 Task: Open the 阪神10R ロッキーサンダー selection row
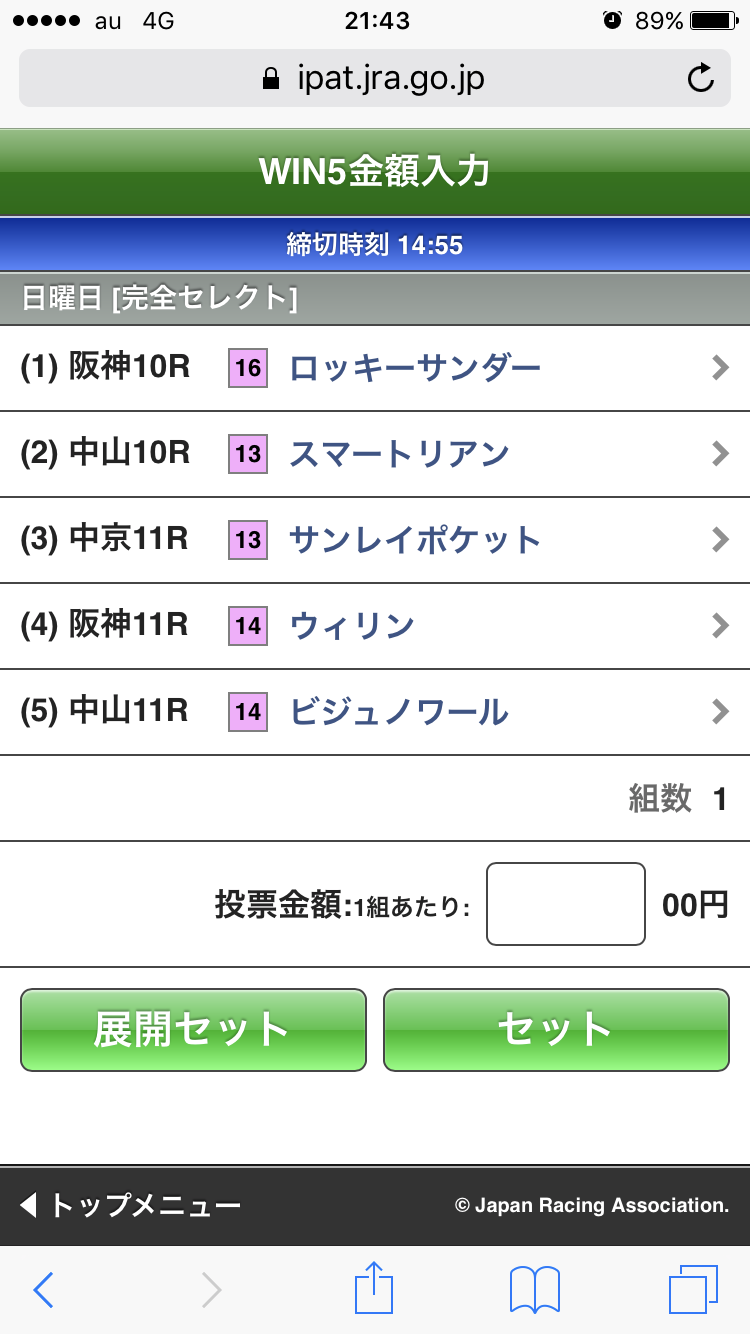click(x=375, y=368)
